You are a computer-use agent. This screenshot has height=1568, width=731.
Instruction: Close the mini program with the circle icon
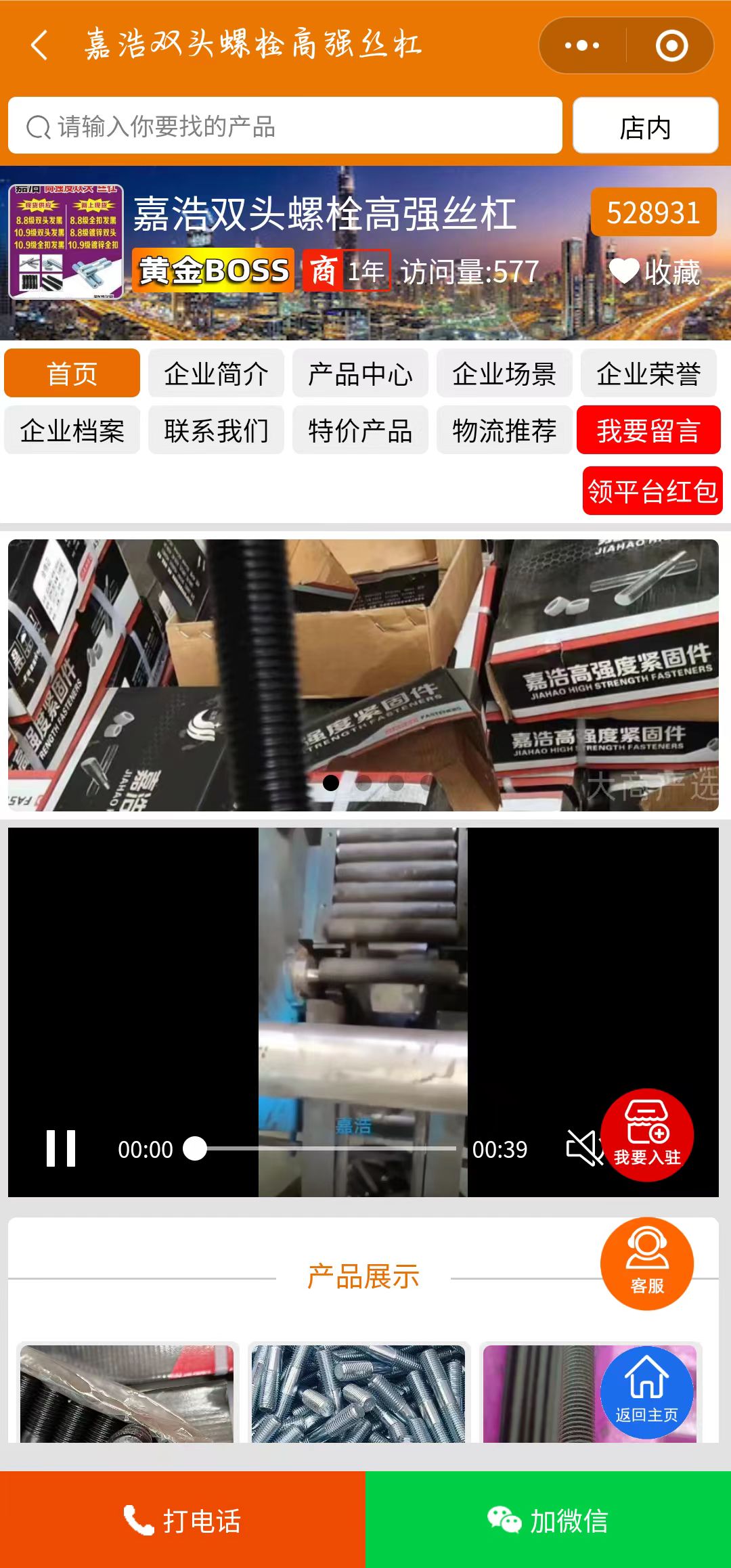tap(671, 45)
